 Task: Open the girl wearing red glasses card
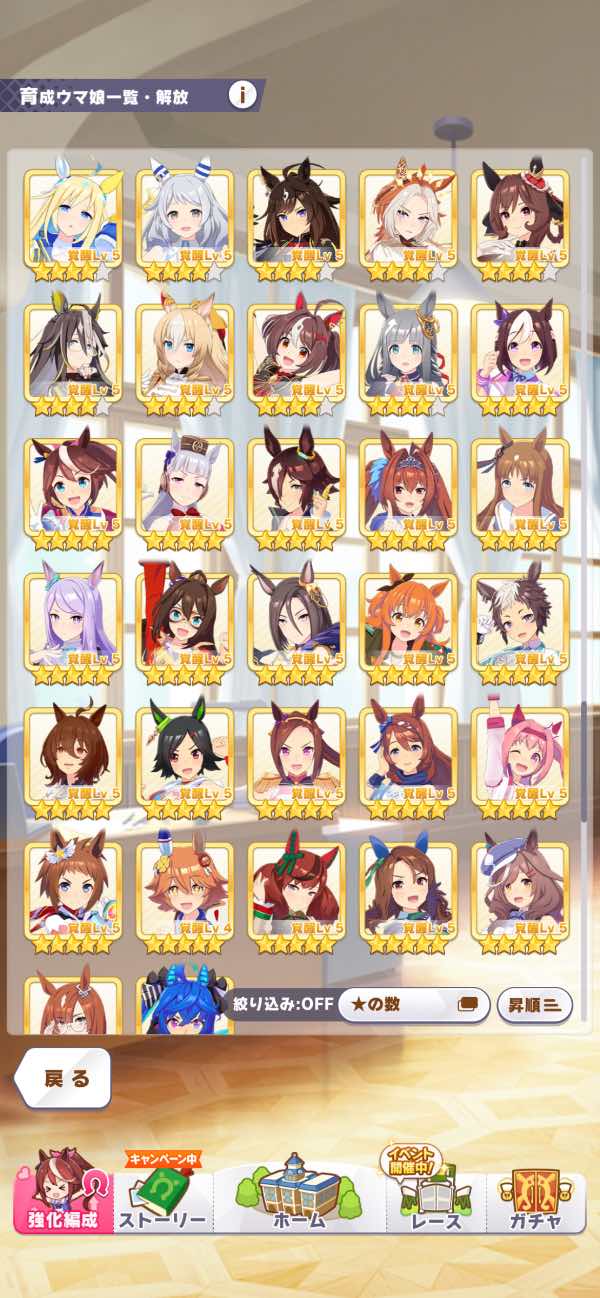(184, 621)
